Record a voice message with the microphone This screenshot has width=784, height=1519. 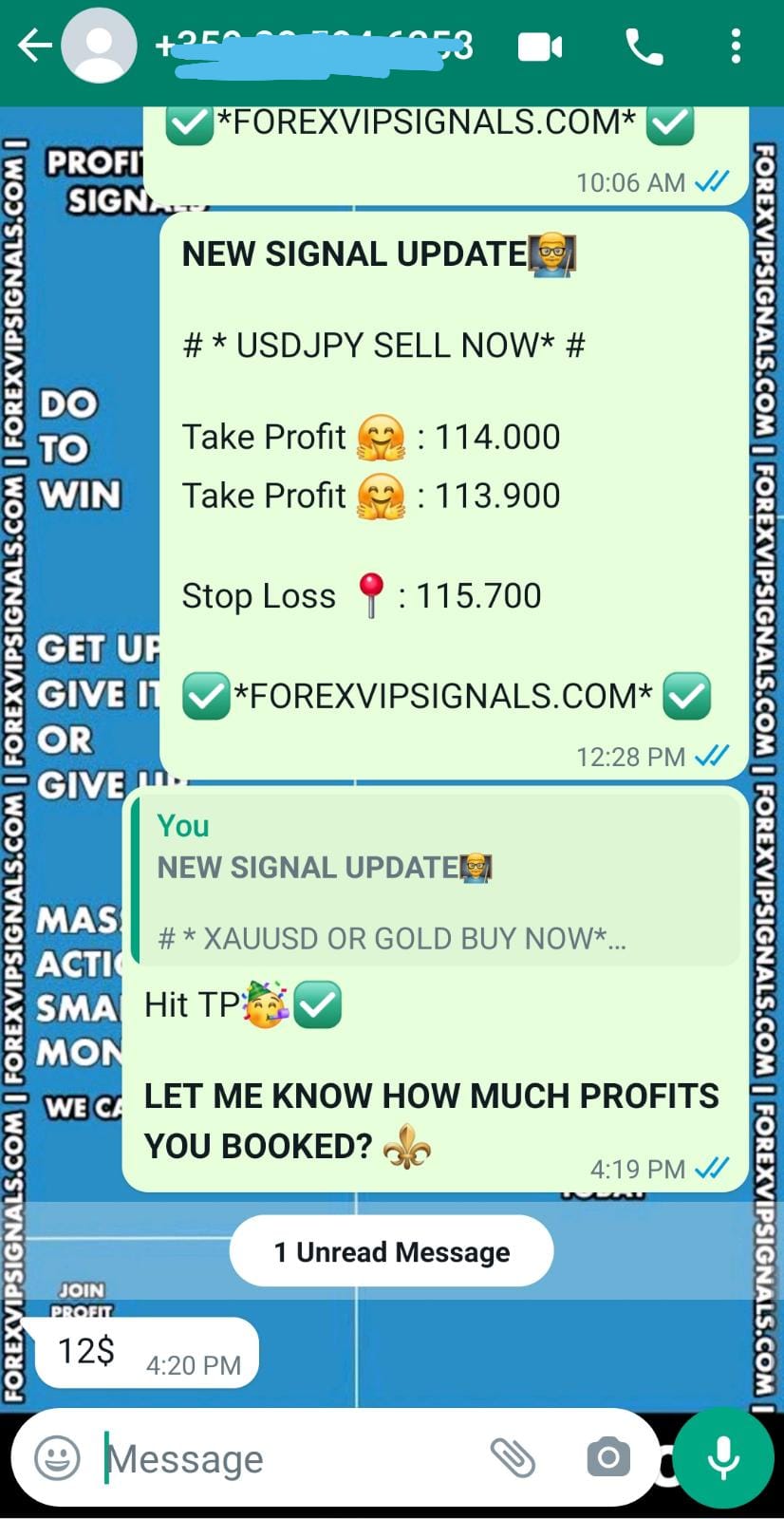[x=724, y=1458]
